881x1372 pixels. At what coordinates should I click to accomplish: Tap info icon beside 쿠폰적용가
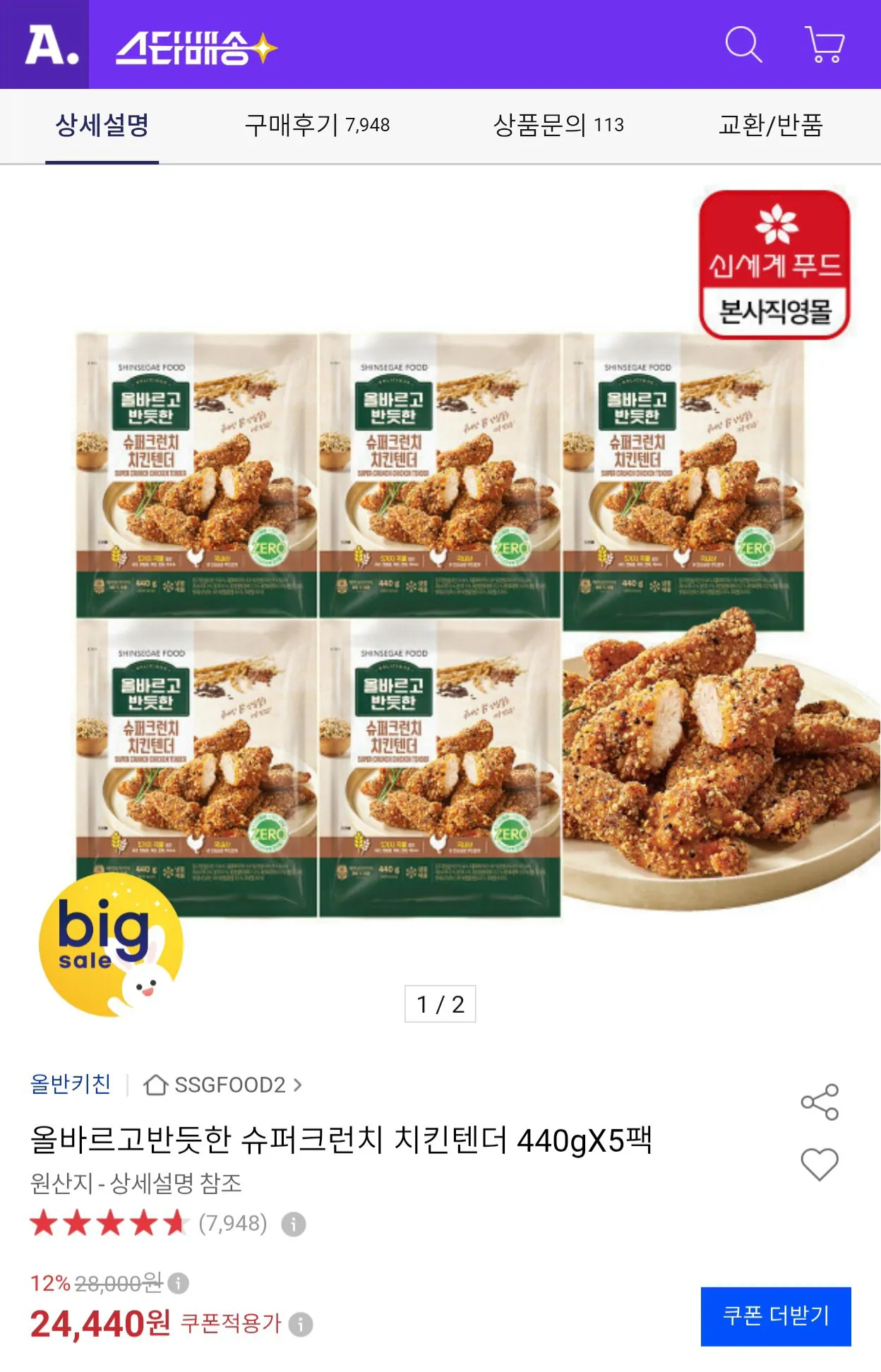(301, 1324)
